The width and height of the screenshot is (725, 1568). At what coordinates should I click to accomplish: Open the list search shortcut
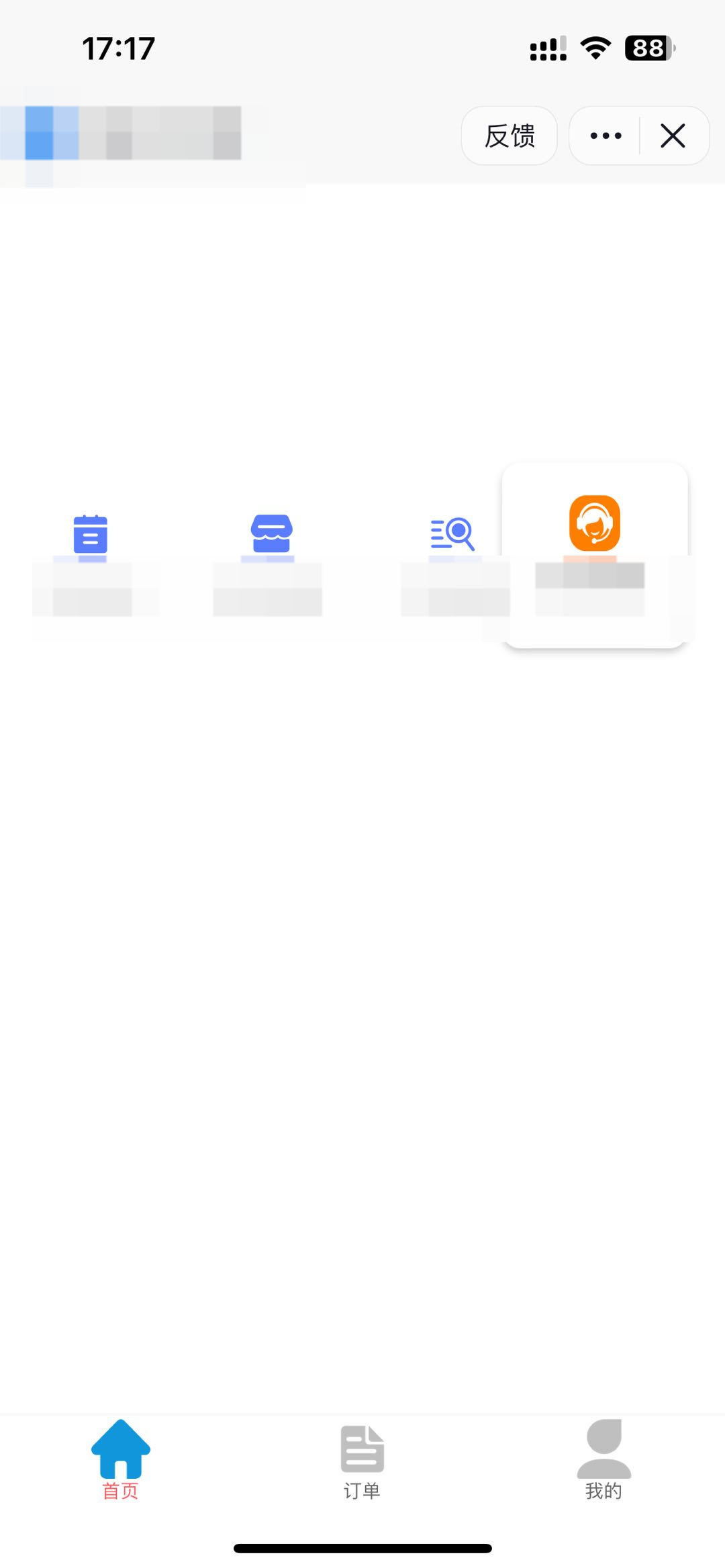point(452,534)
